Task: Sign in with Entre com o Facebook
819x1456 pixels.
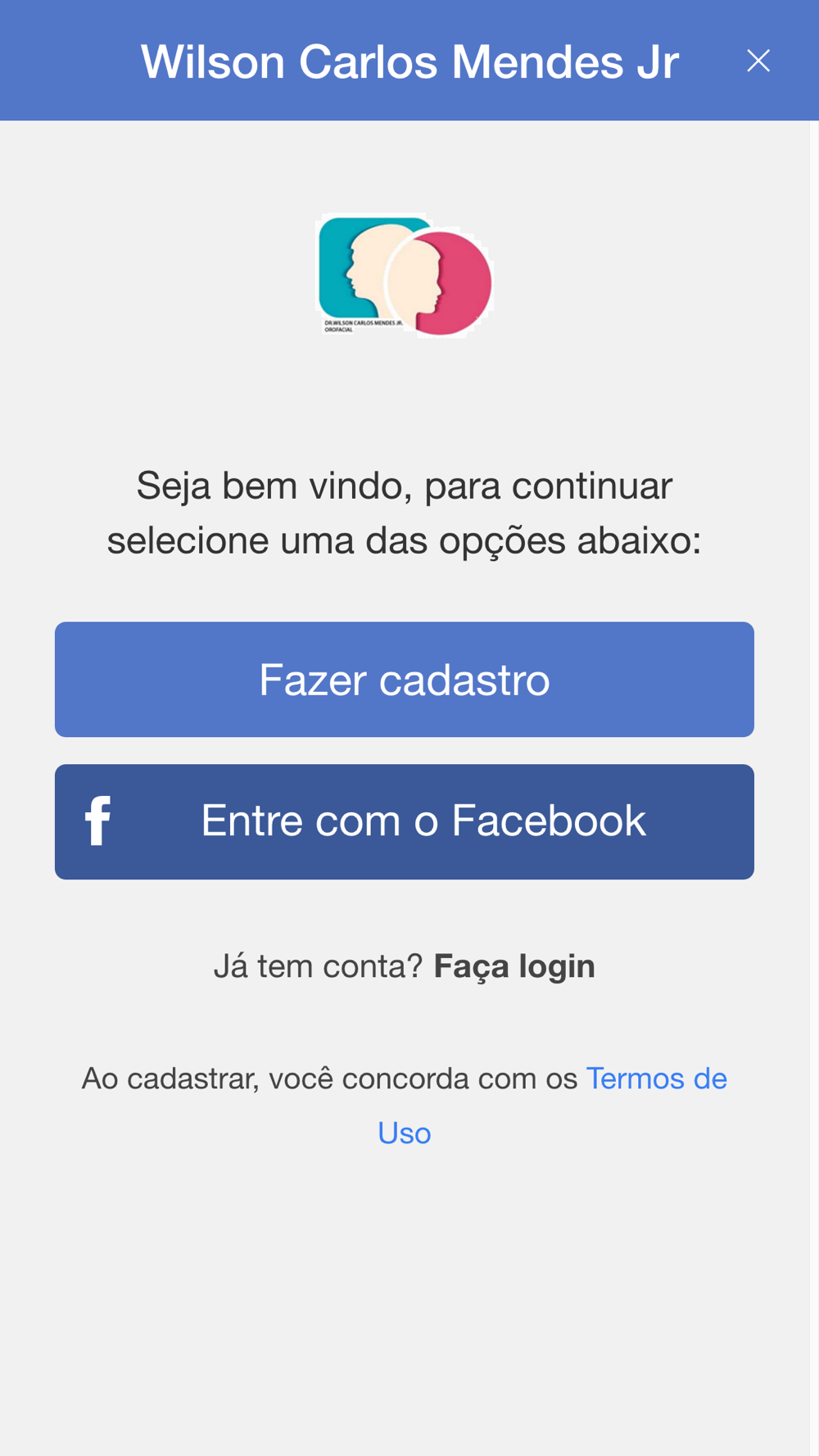Action: [x=405, y=821]
